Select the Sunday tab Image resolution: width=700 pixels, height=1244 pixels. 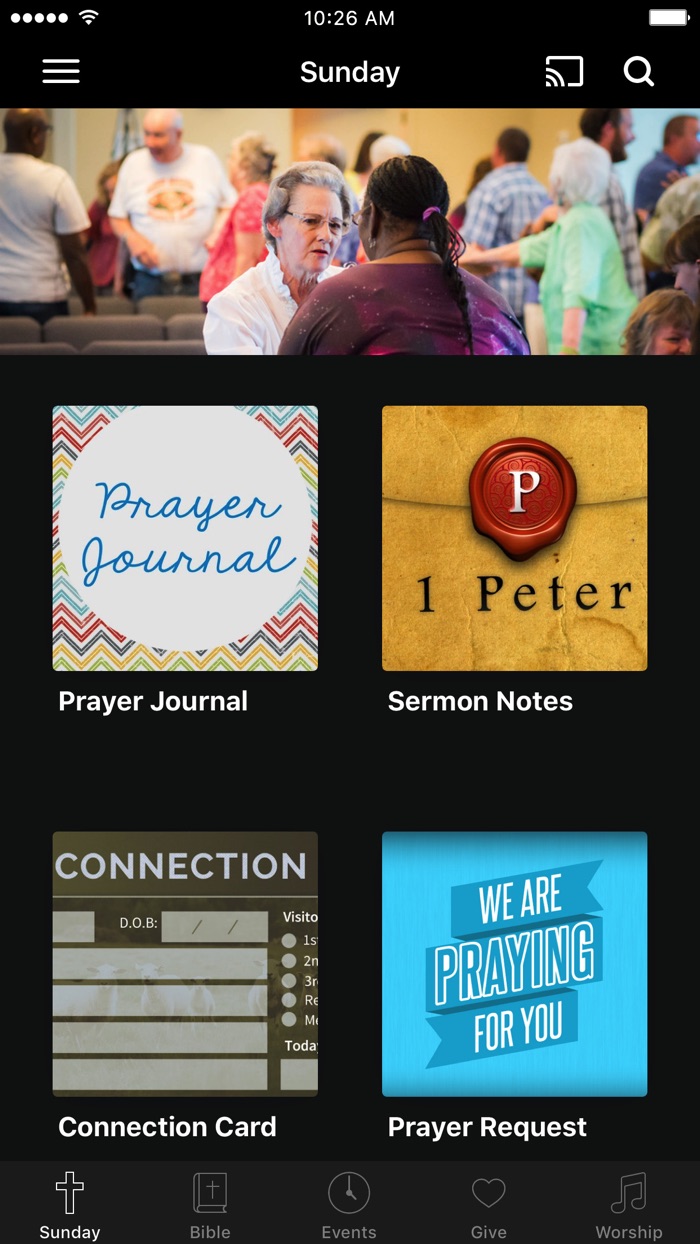[x=70, y=1205]
